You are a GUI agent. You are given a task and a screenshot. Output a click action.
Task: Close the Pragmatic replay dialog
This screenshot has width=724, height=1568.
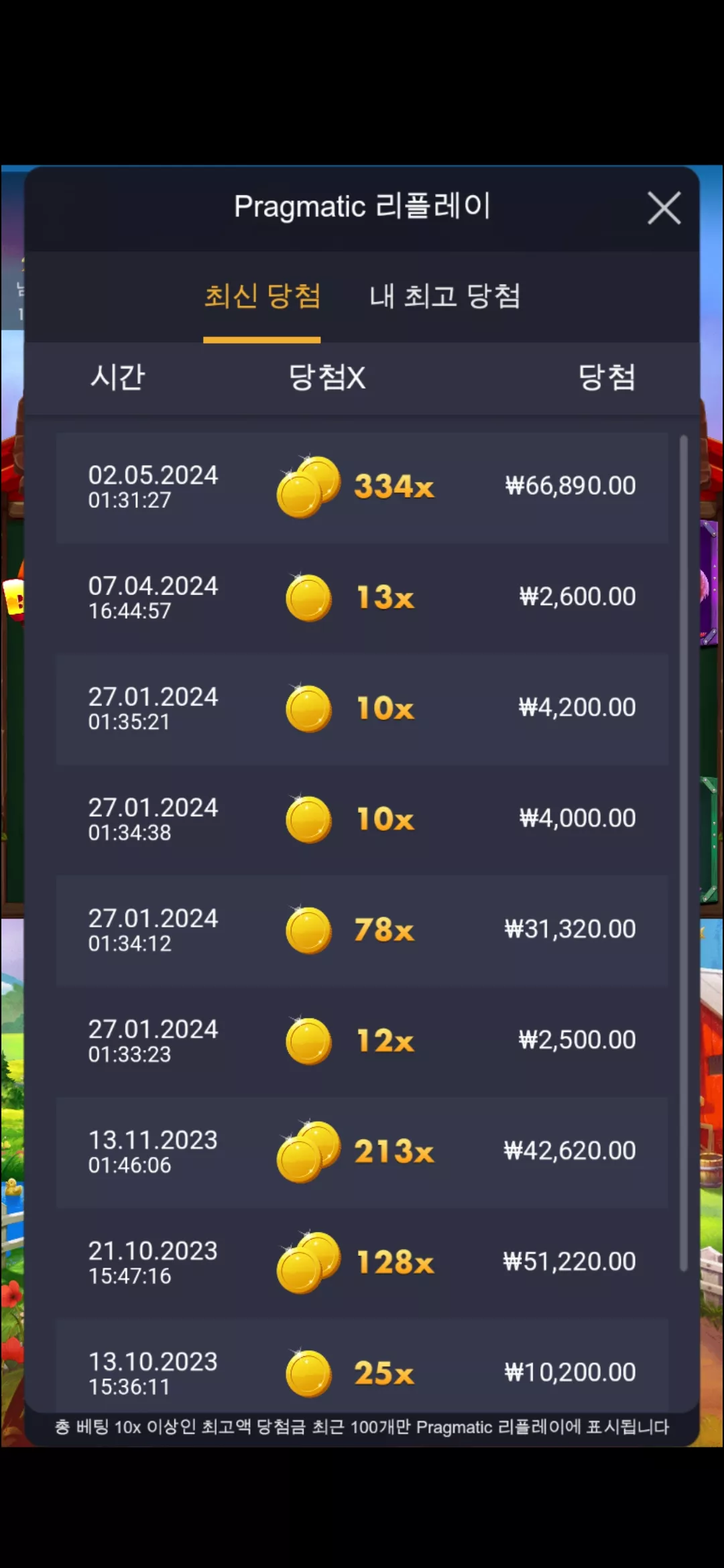click(664, 208)
